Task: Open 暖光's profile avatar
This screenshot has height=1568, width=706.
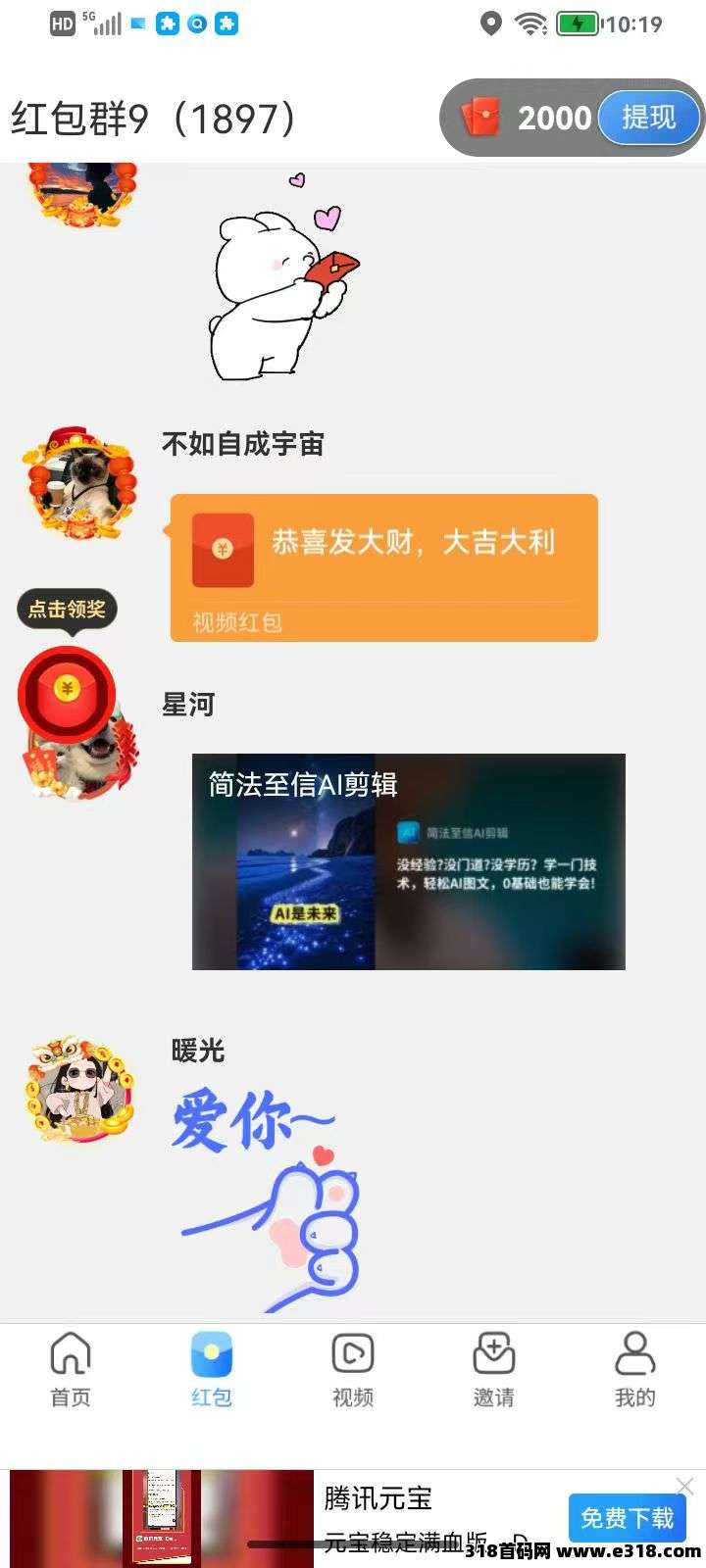Action: pos(80,1093)
